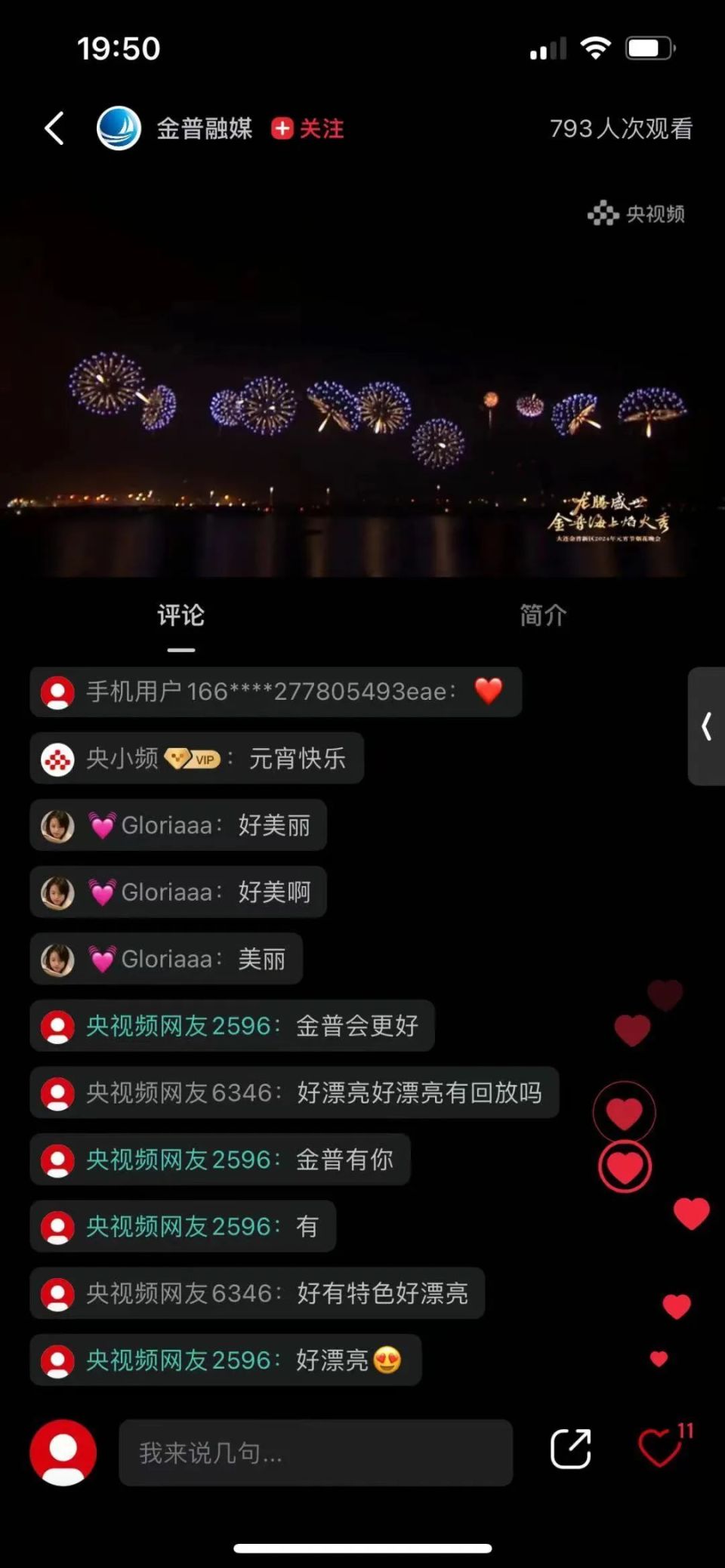
Task: Go back using the top-left arrow
Action: click(53, 128)
